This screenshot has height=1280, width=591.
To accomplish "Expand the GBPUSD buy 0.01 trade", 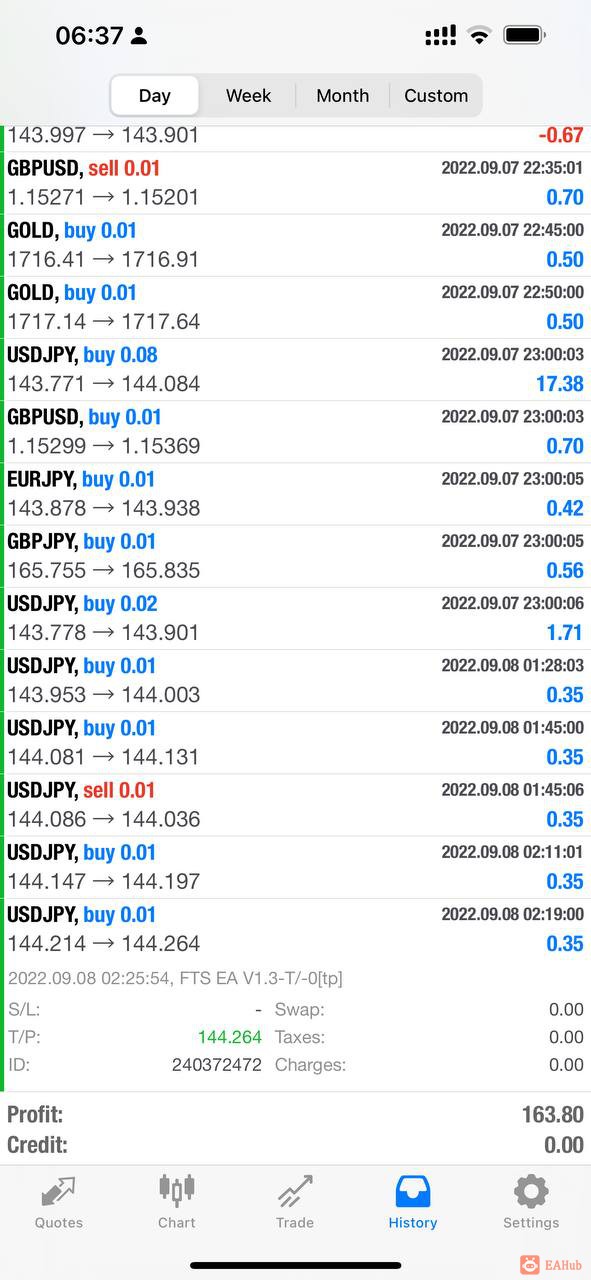I will coord(295,432).
